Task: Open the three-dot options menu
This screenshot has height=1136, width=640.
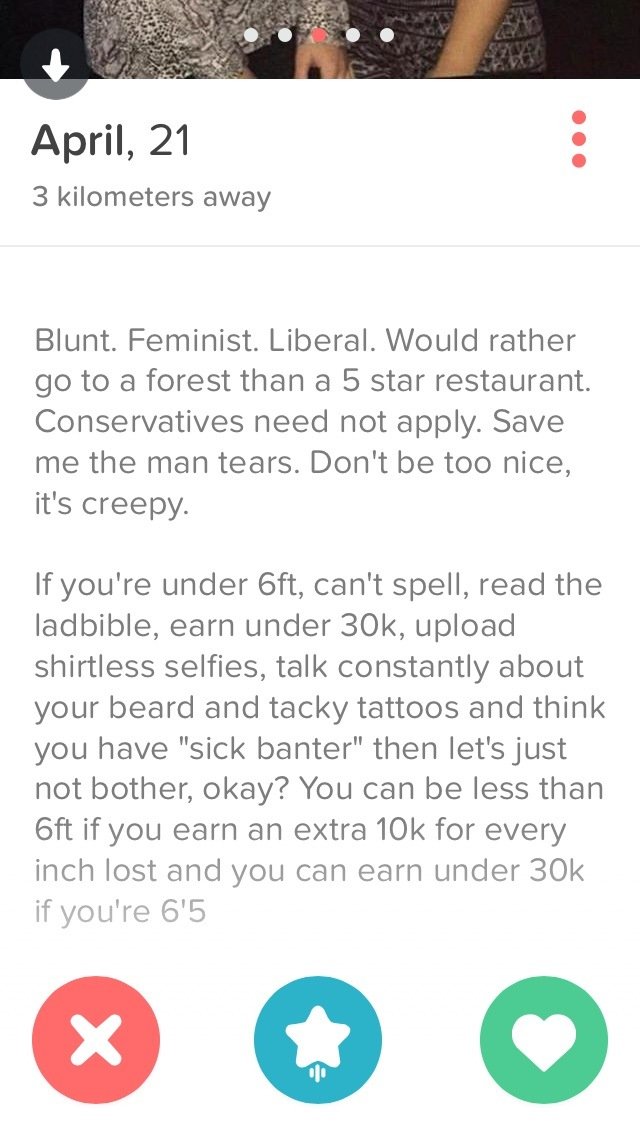Action: coord(578,139)
